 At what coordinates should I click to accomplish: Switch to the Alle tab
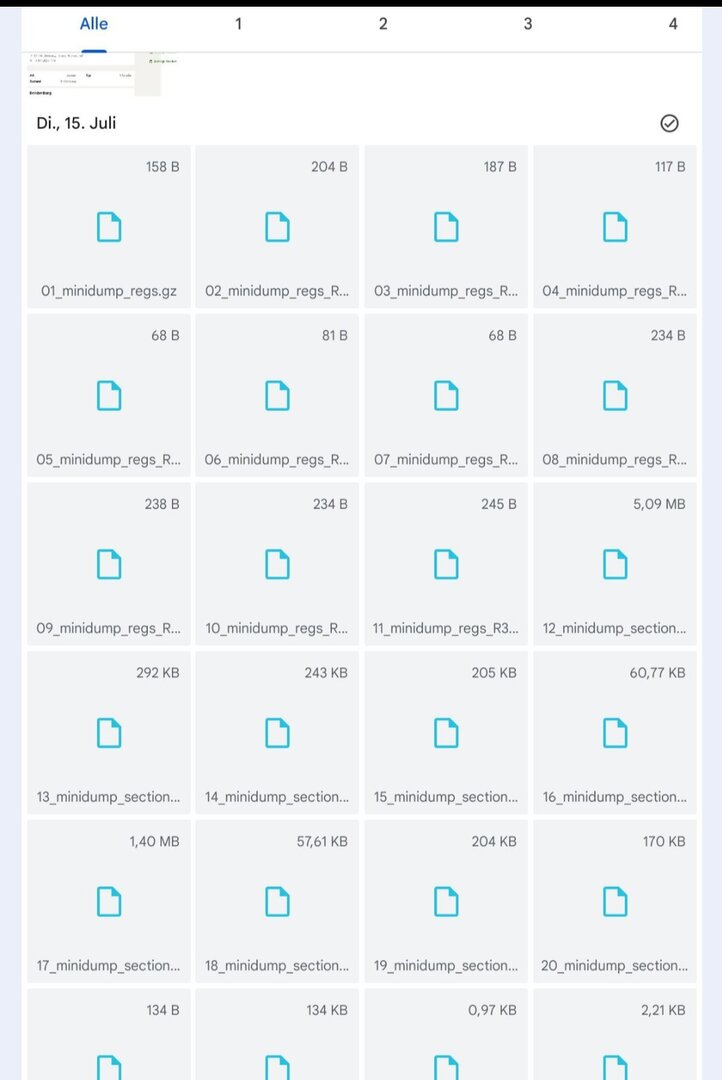94,24
